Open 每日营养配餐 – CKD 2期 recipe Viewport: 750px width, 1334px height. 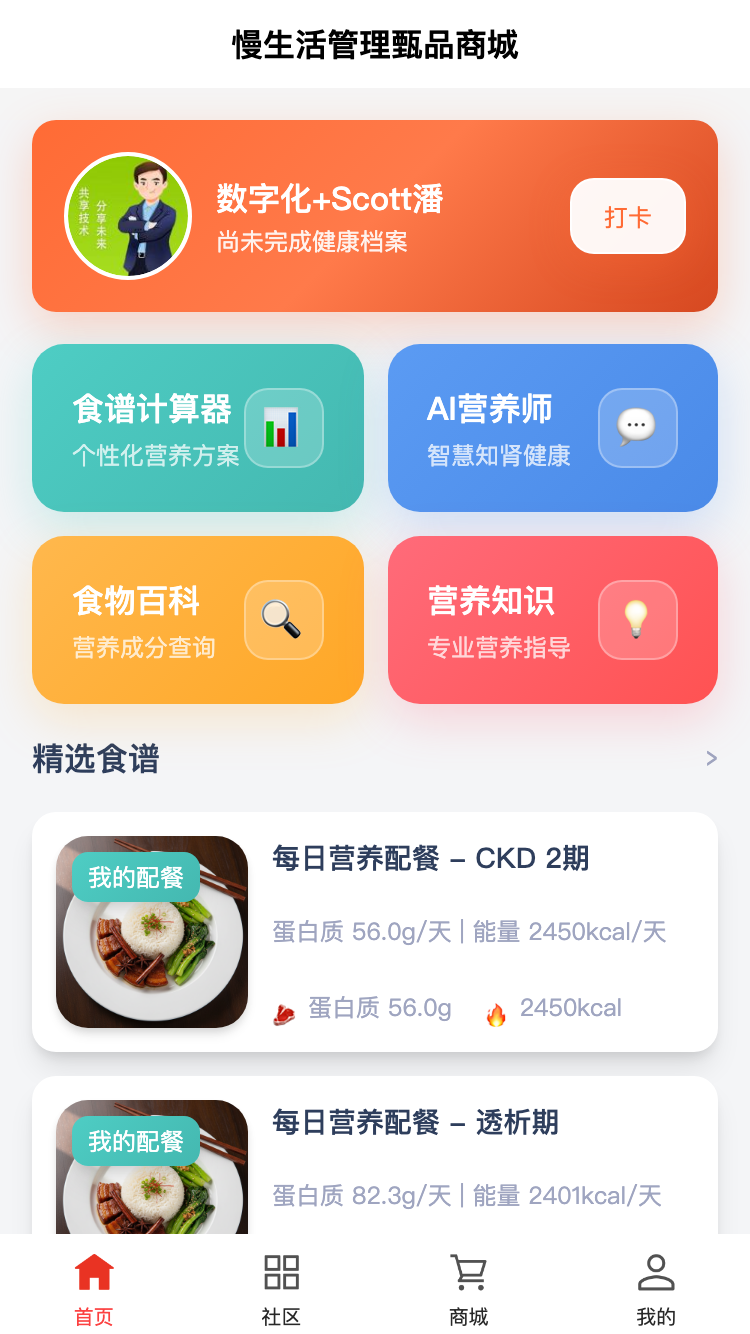point(375,931)
